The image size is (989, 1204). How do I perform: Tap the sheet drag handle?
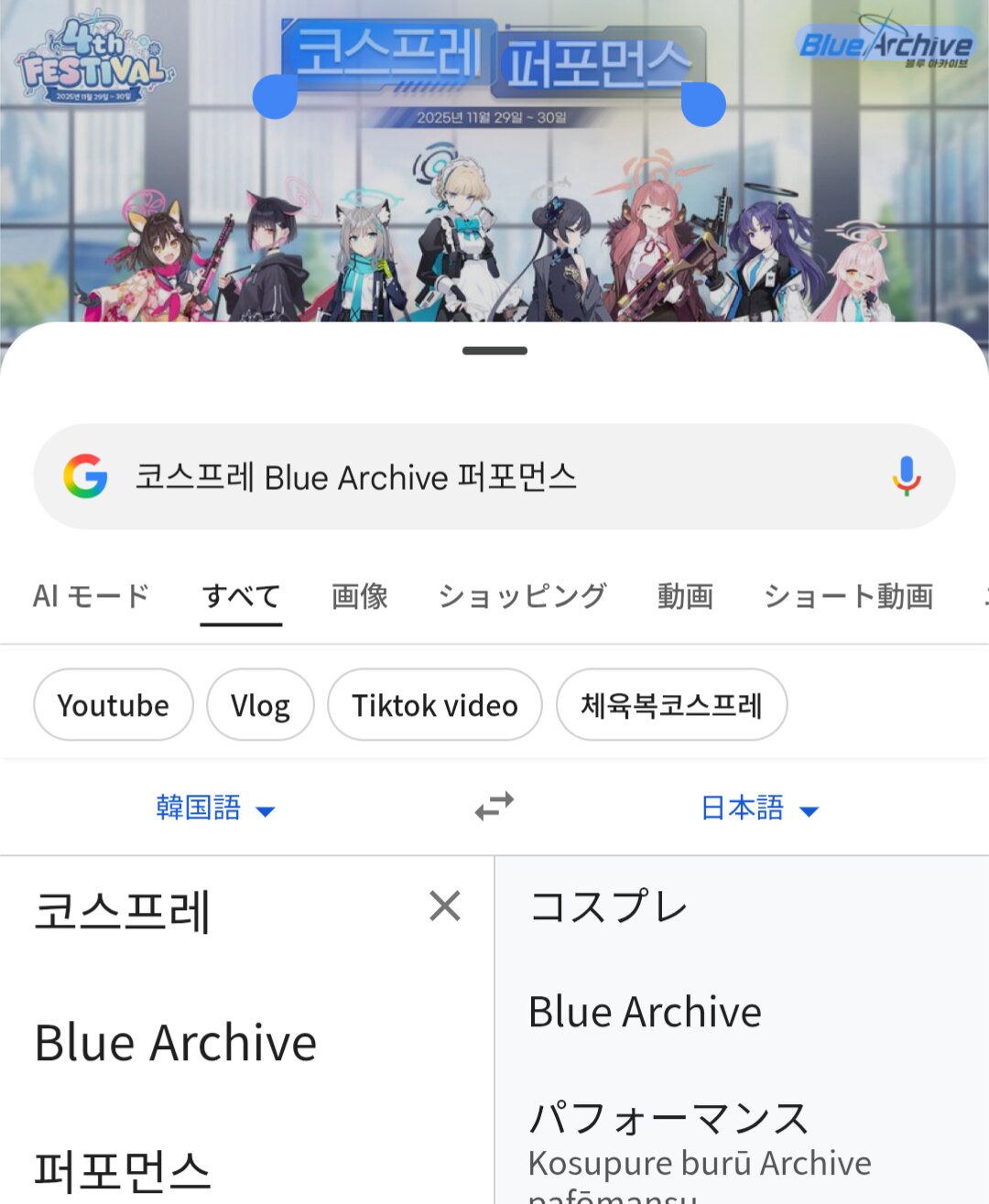[x=494, y=351]
